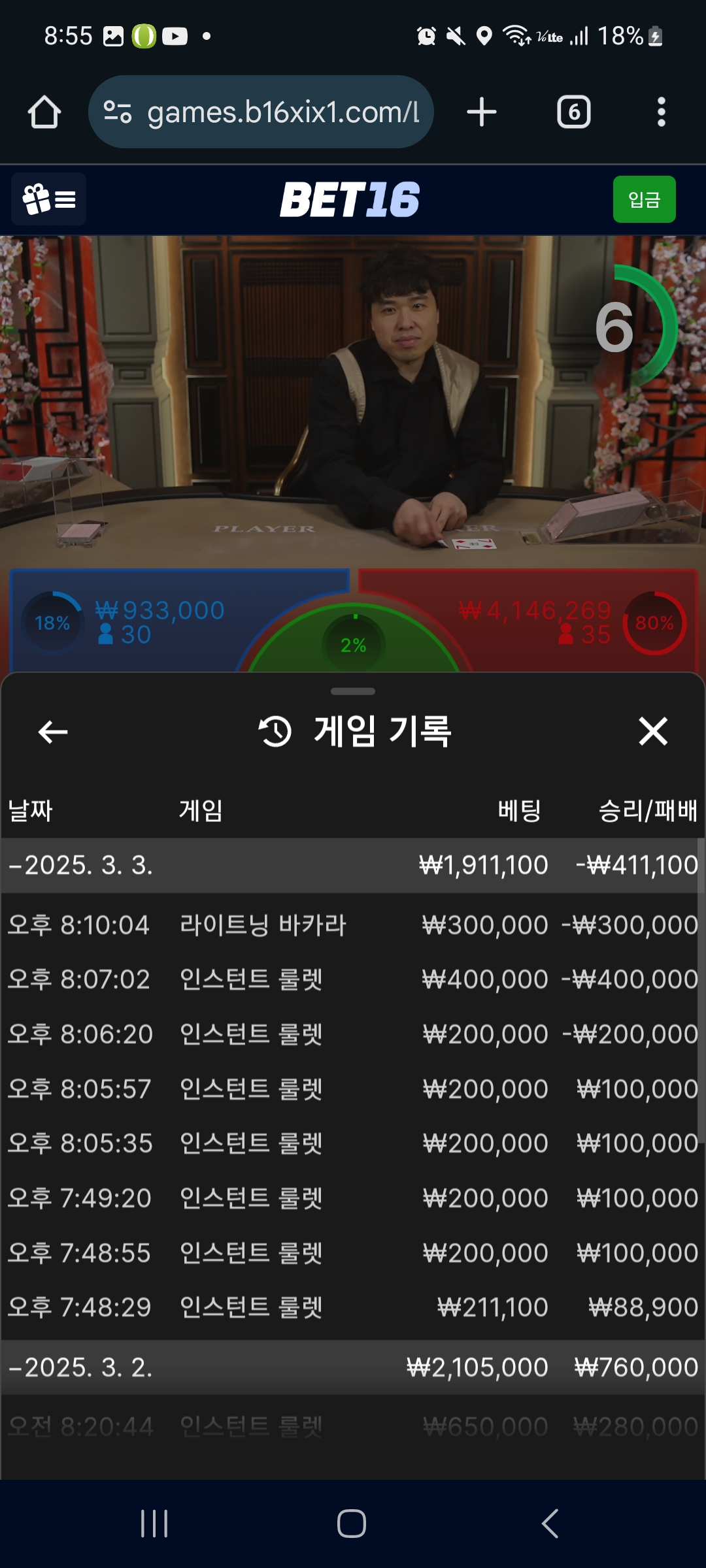The image size is (706, 1568).
Task: Open the gift menu button
Action: click(x=49, y=199)
